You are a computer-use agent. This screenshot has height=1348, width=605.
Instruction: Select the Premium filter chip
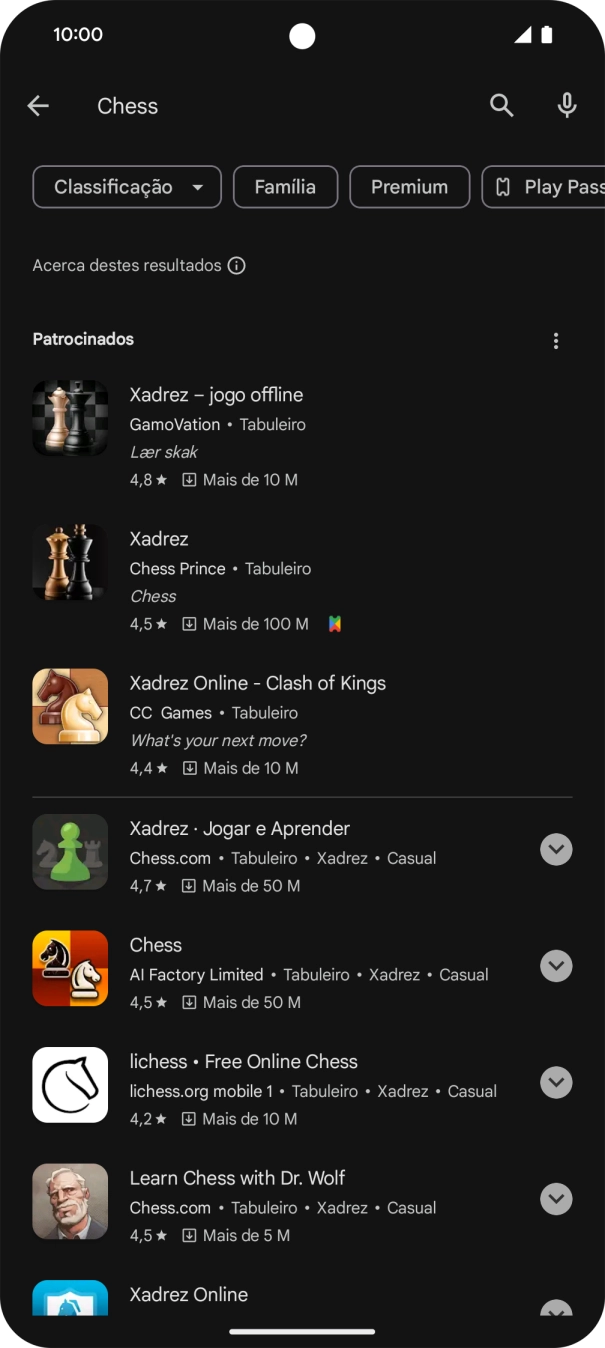pyautogui.click(x=409, y=187)
